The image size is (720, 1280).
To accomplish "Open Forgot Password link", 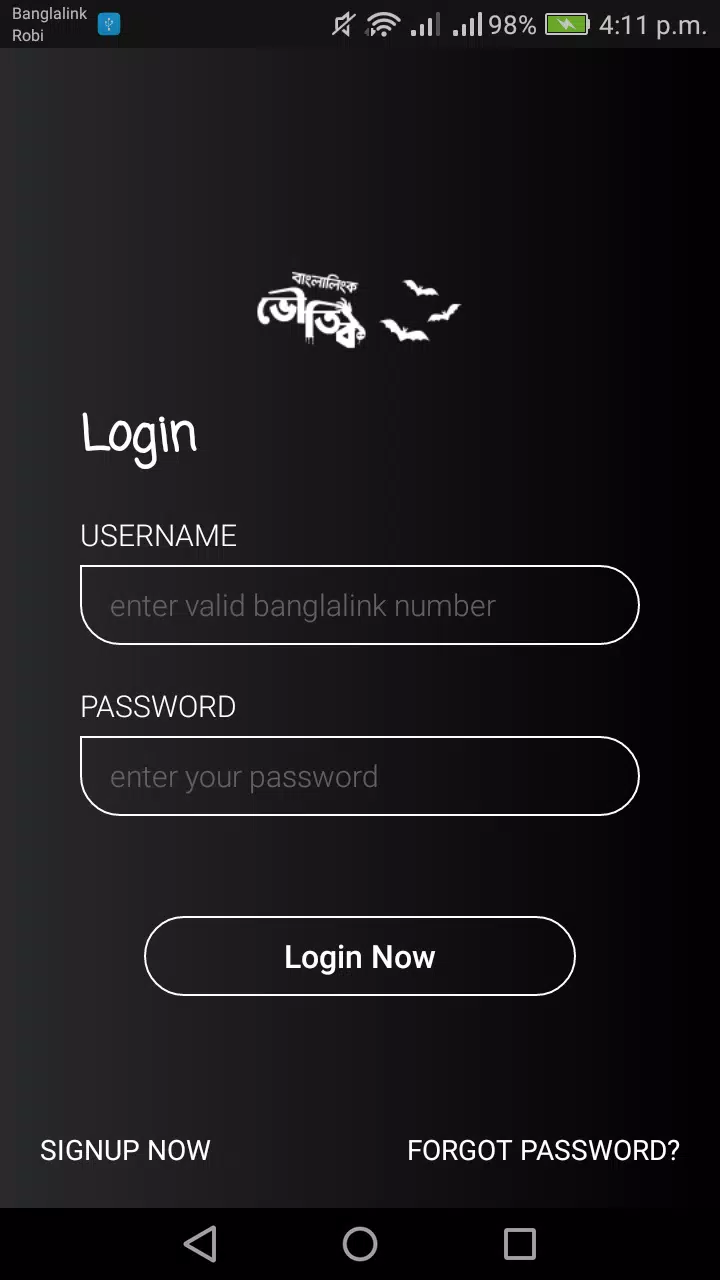I will (x=543, y=1150).
